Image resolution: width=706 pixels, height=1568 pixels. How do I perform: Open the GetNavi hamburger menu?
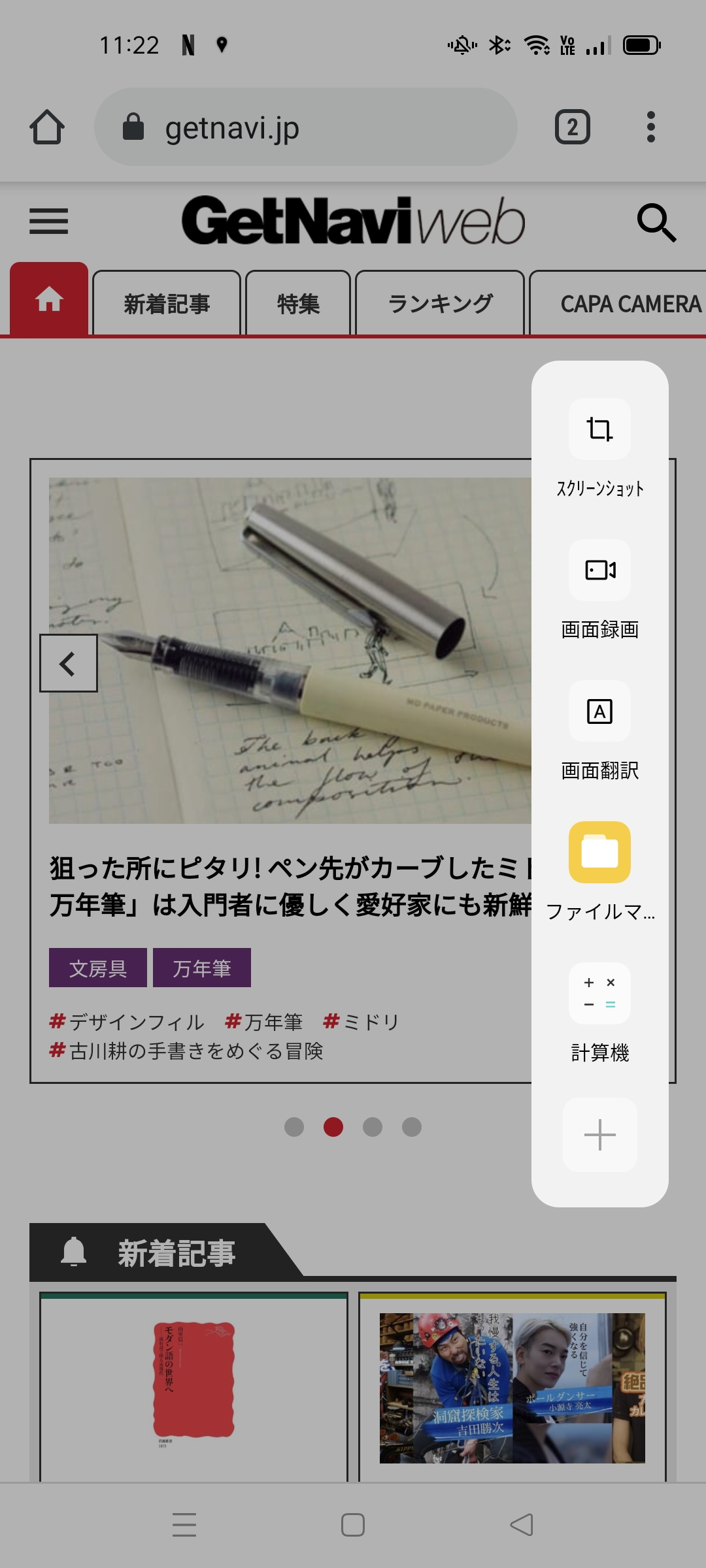tap(49, 221)
